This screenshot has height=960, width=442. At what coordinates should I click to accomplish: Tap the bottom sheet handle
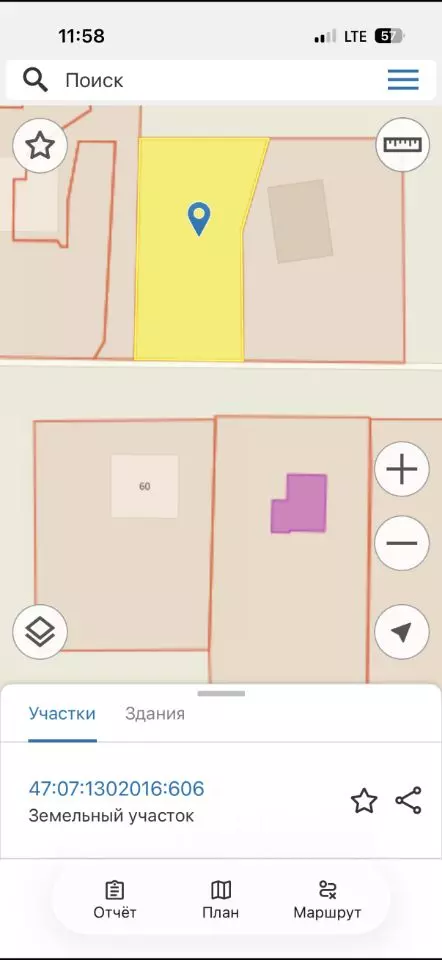click(x=221, y=694)
